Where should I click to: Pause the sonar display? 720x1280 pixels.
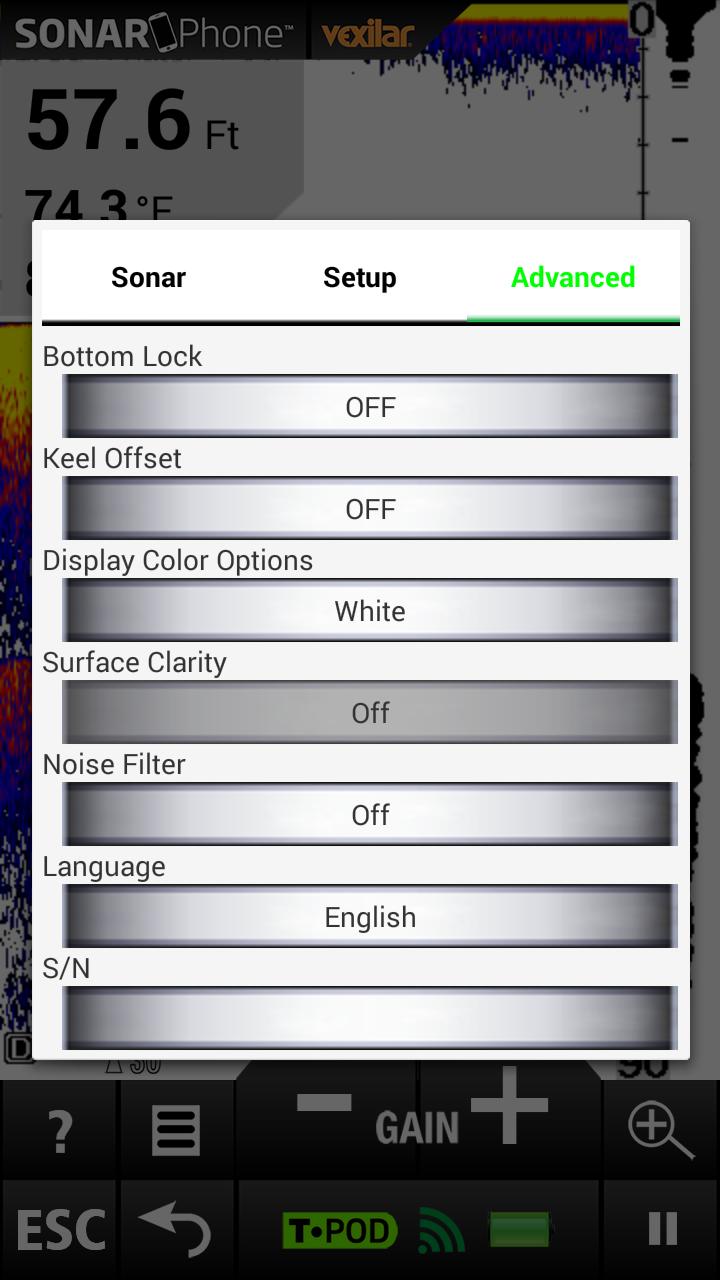[662, 1229]
